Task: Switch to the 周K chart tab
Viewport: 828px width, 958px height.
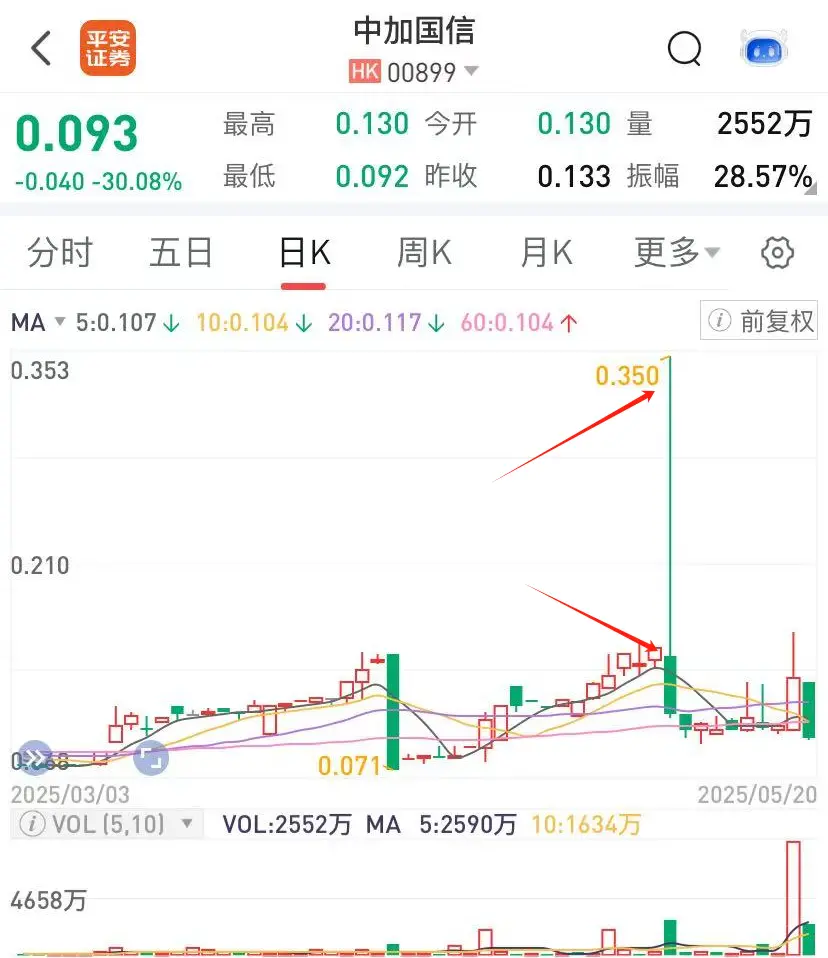Action: pyautogui.click(x=424, y=253)
